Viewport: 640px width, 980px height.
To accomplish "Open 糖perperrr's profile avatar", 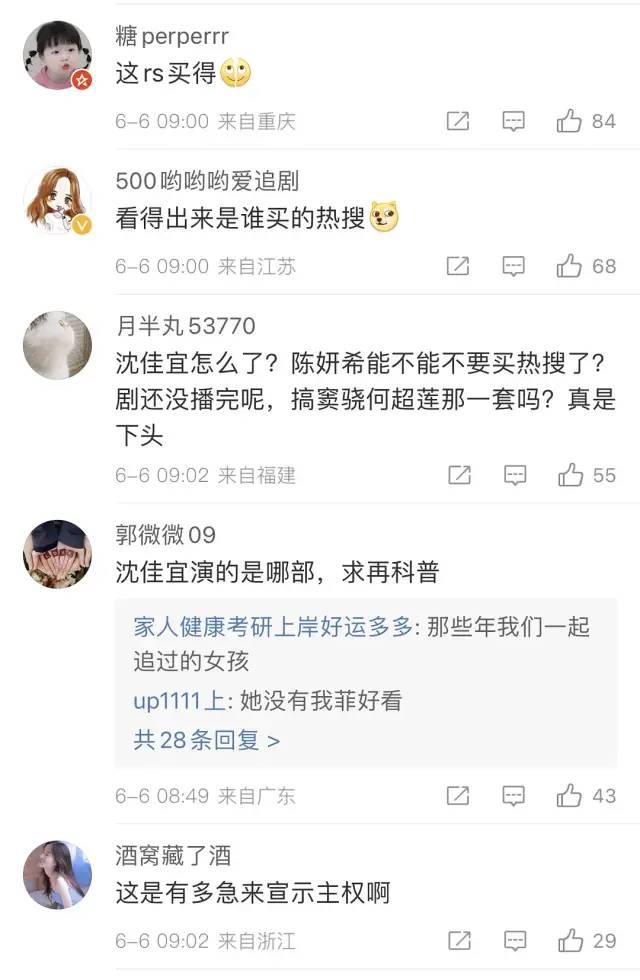I will click(57, 55).
